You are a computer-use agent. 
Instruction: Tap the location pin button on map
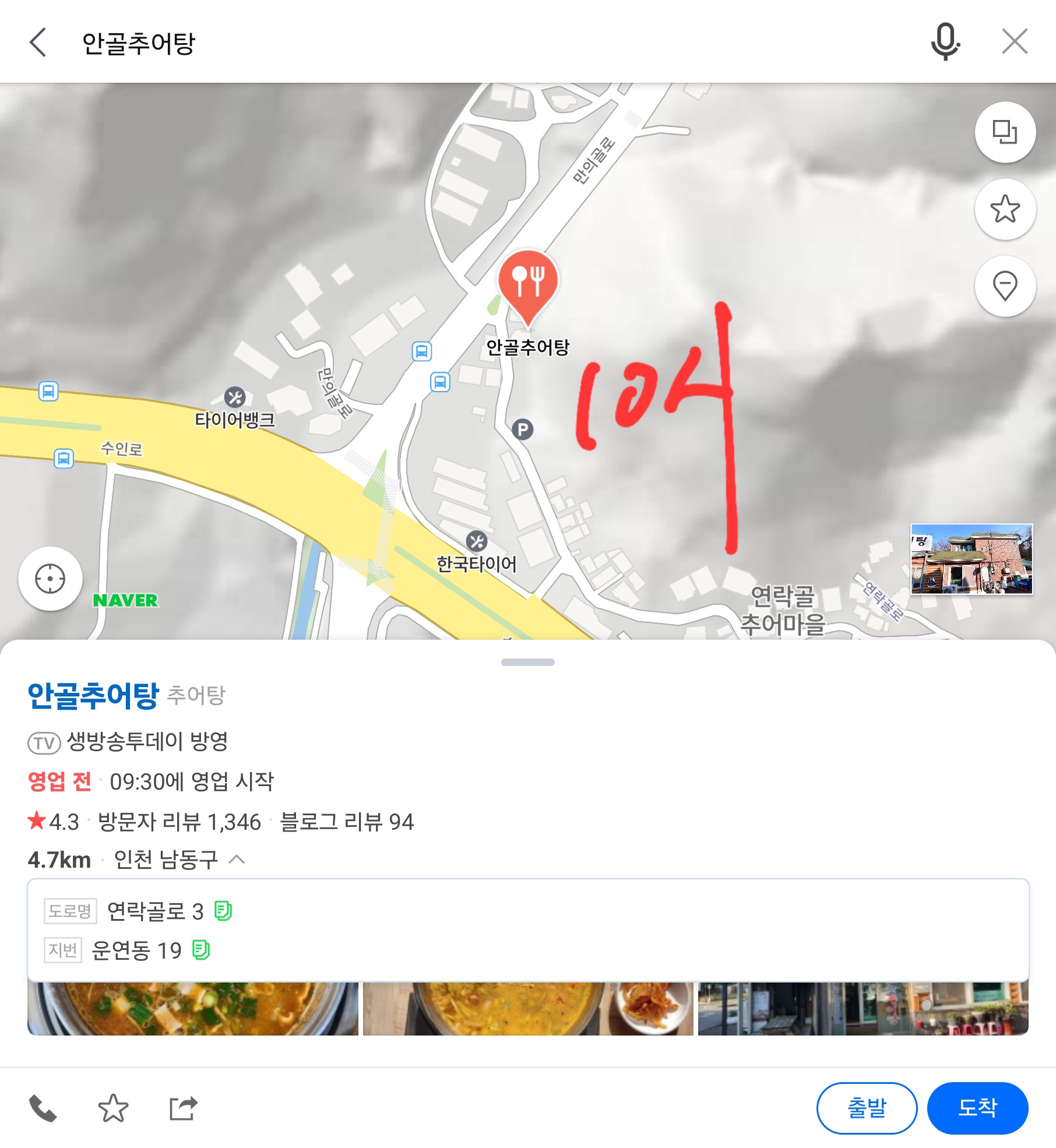1005,286
